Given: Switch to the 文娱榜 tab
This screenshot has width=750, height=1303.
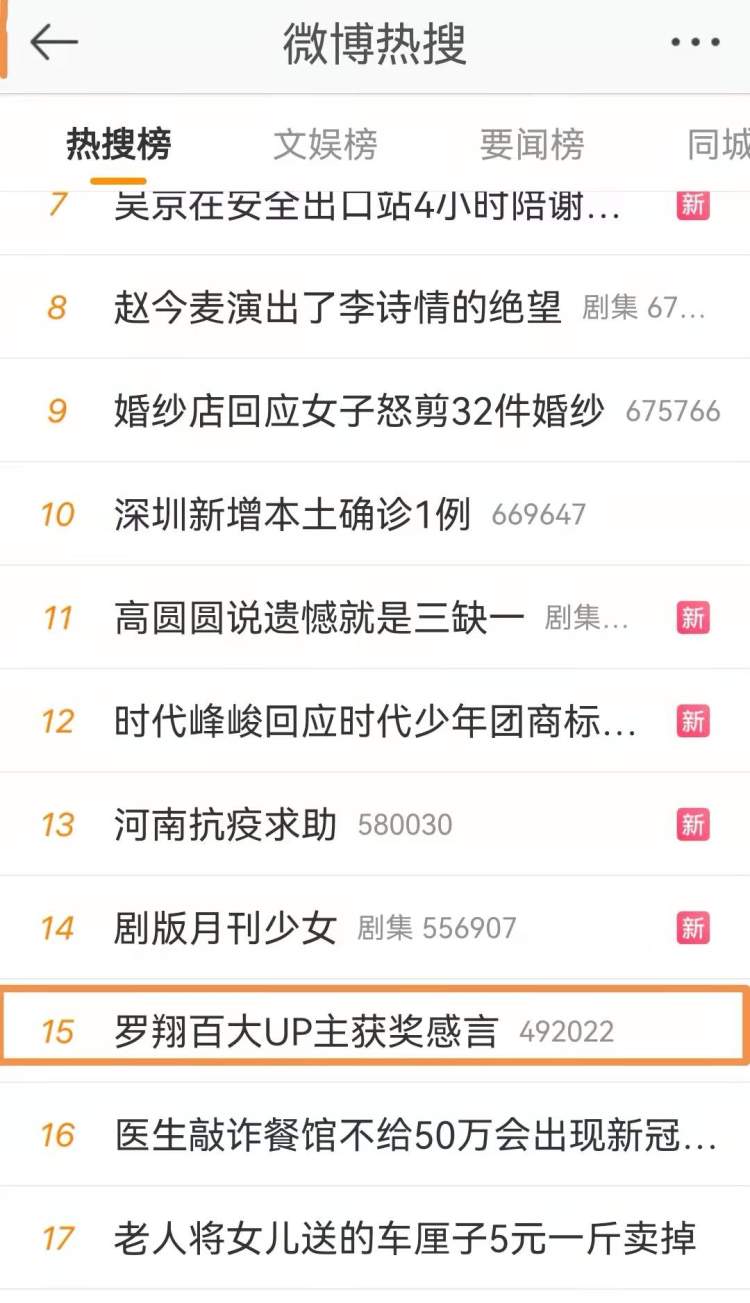Looking at the screenshot, I should tap(325, 145).
